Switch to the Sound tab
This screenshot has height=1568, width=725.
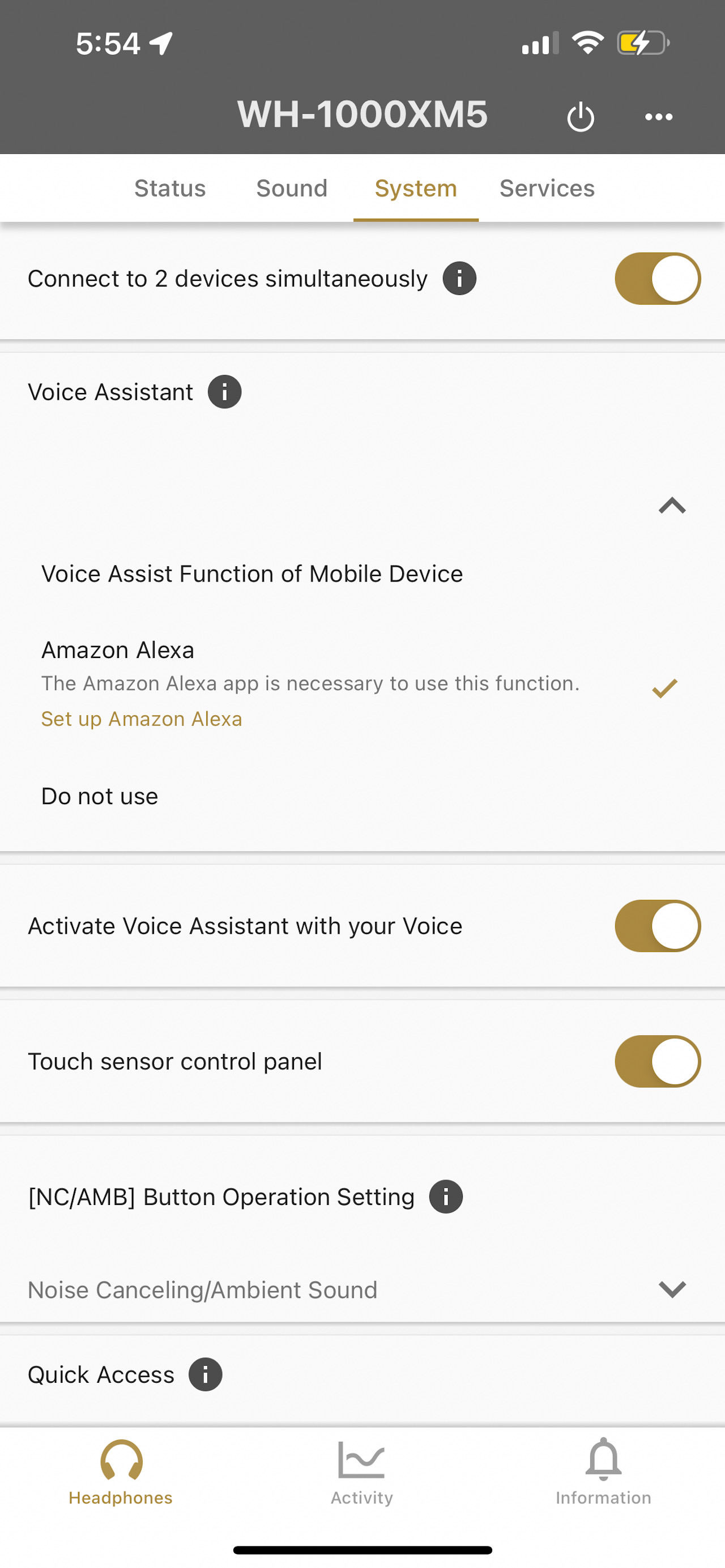pos(292,188)
